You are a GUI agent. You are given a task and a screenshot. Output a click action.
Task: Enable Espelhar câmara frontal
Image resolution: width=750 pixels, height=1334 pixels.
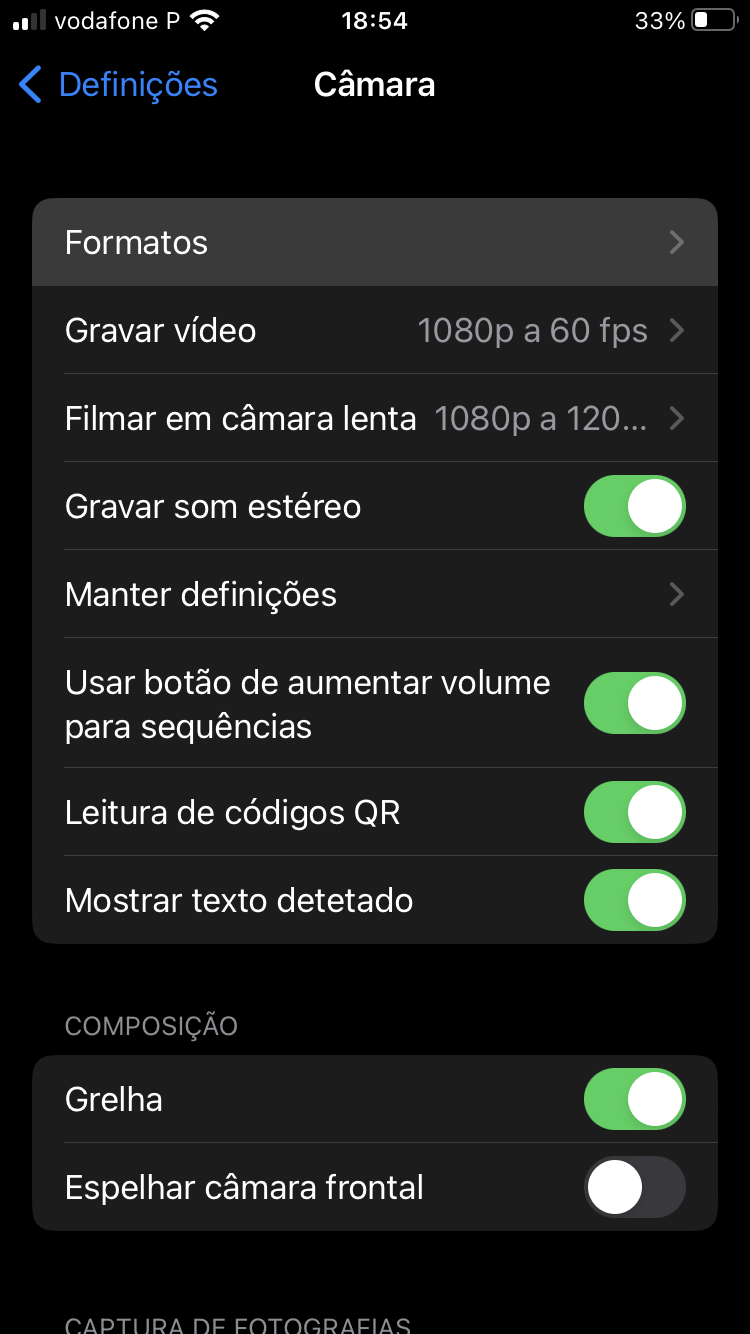[634, 1187]
